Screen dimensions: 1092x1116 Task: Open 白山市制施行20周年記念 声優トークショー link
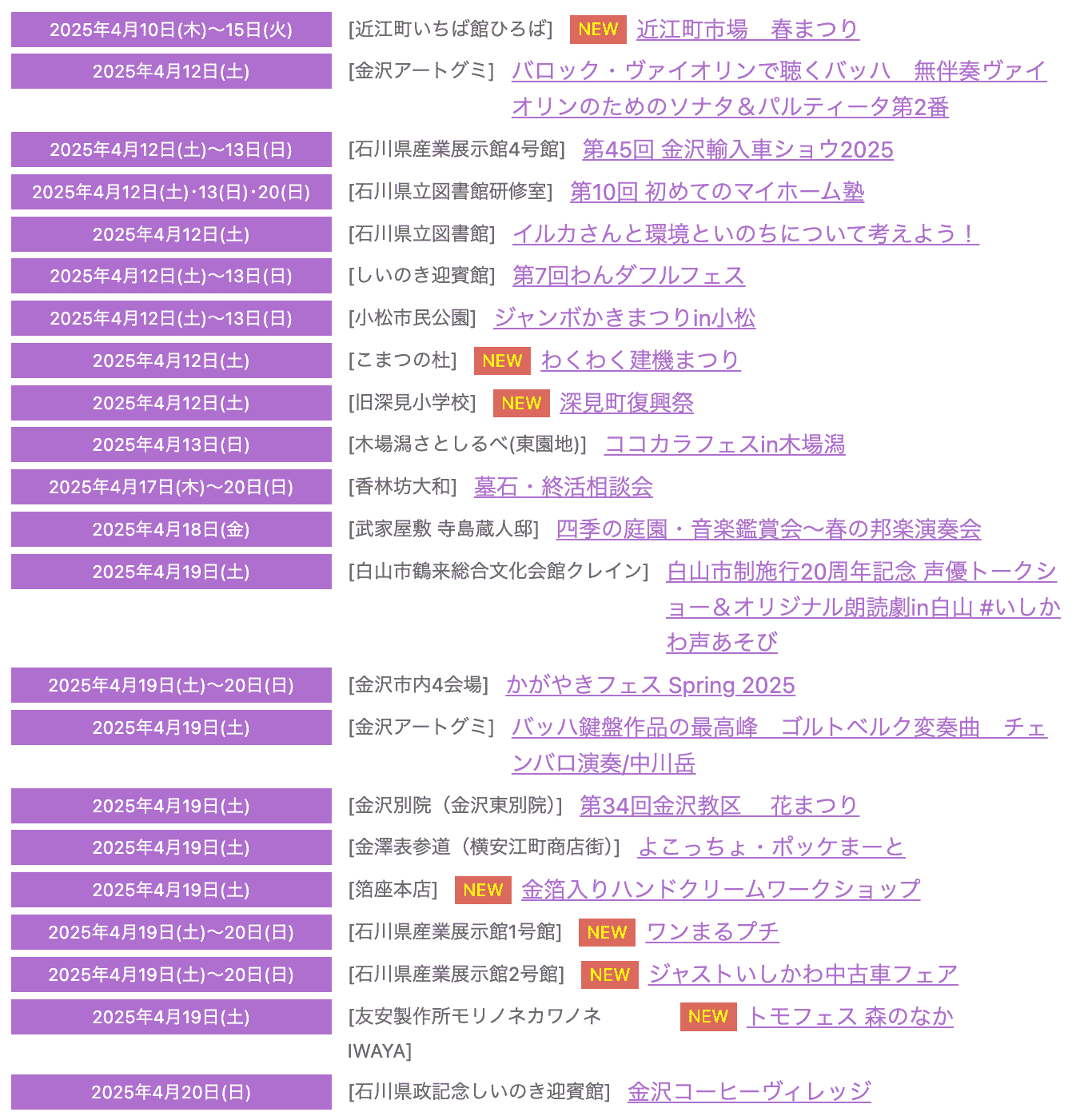tap(861, 572)
